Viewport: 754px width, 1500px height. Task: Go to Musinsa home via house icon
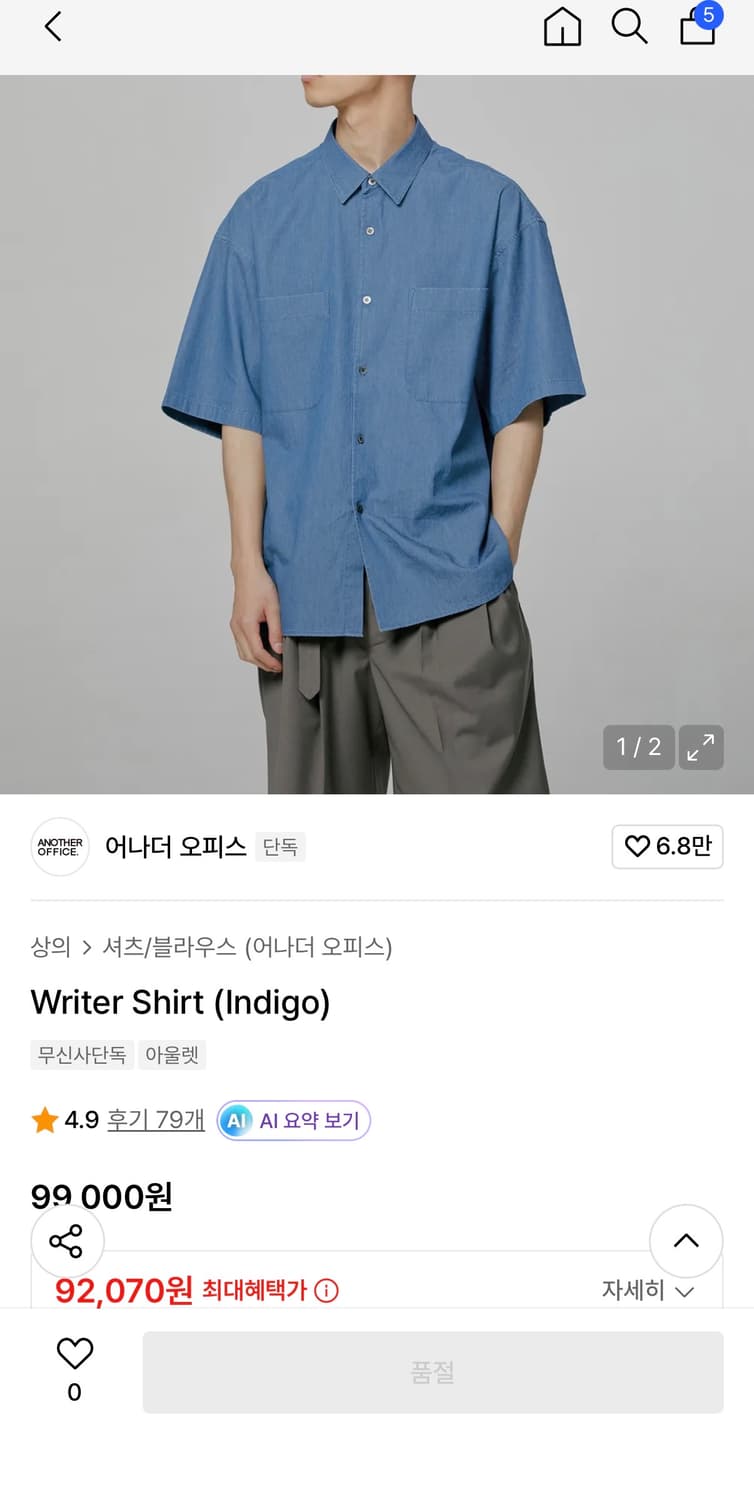(562, 29)
